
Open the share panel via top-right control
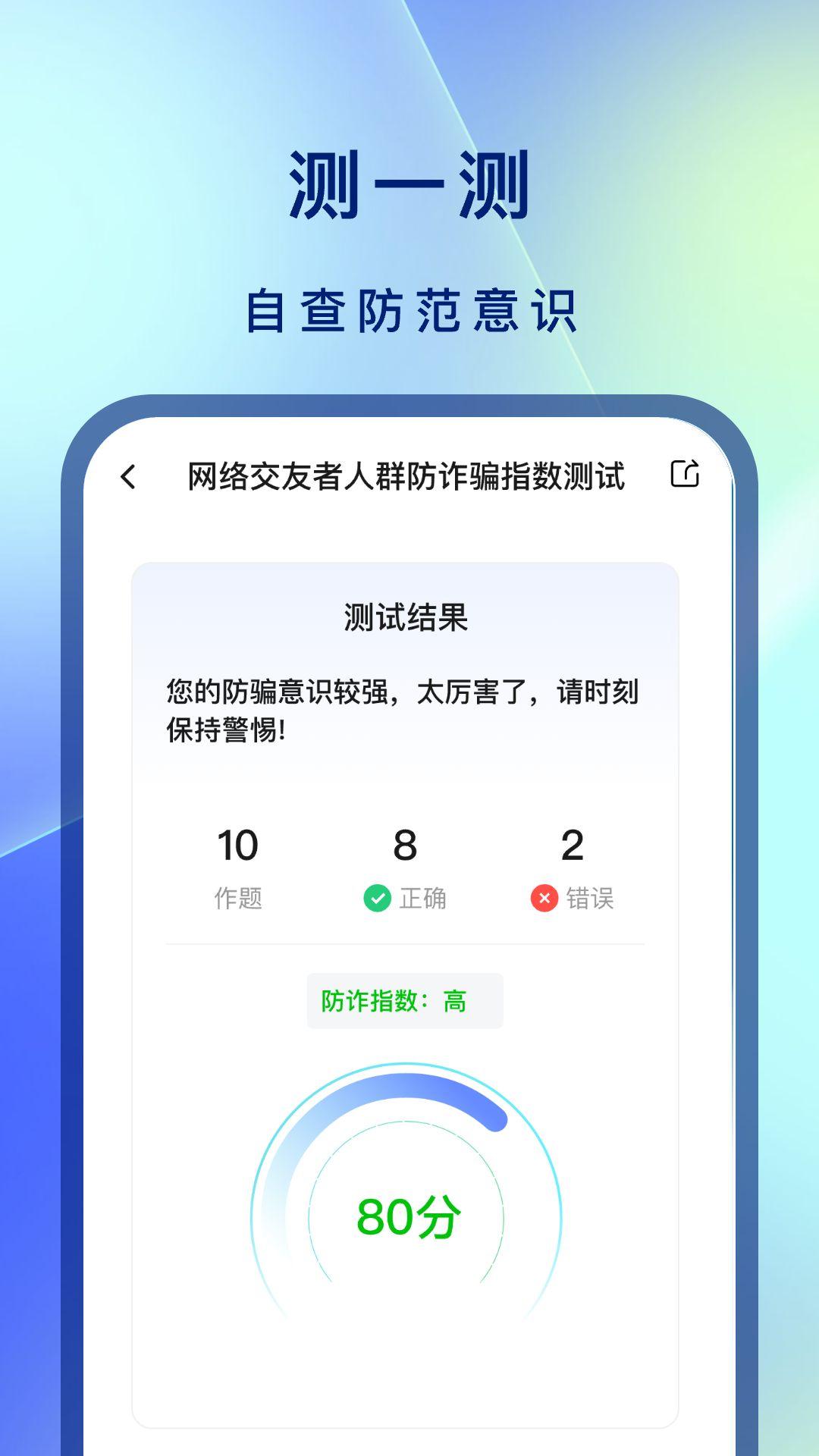(x=686, y=476)
